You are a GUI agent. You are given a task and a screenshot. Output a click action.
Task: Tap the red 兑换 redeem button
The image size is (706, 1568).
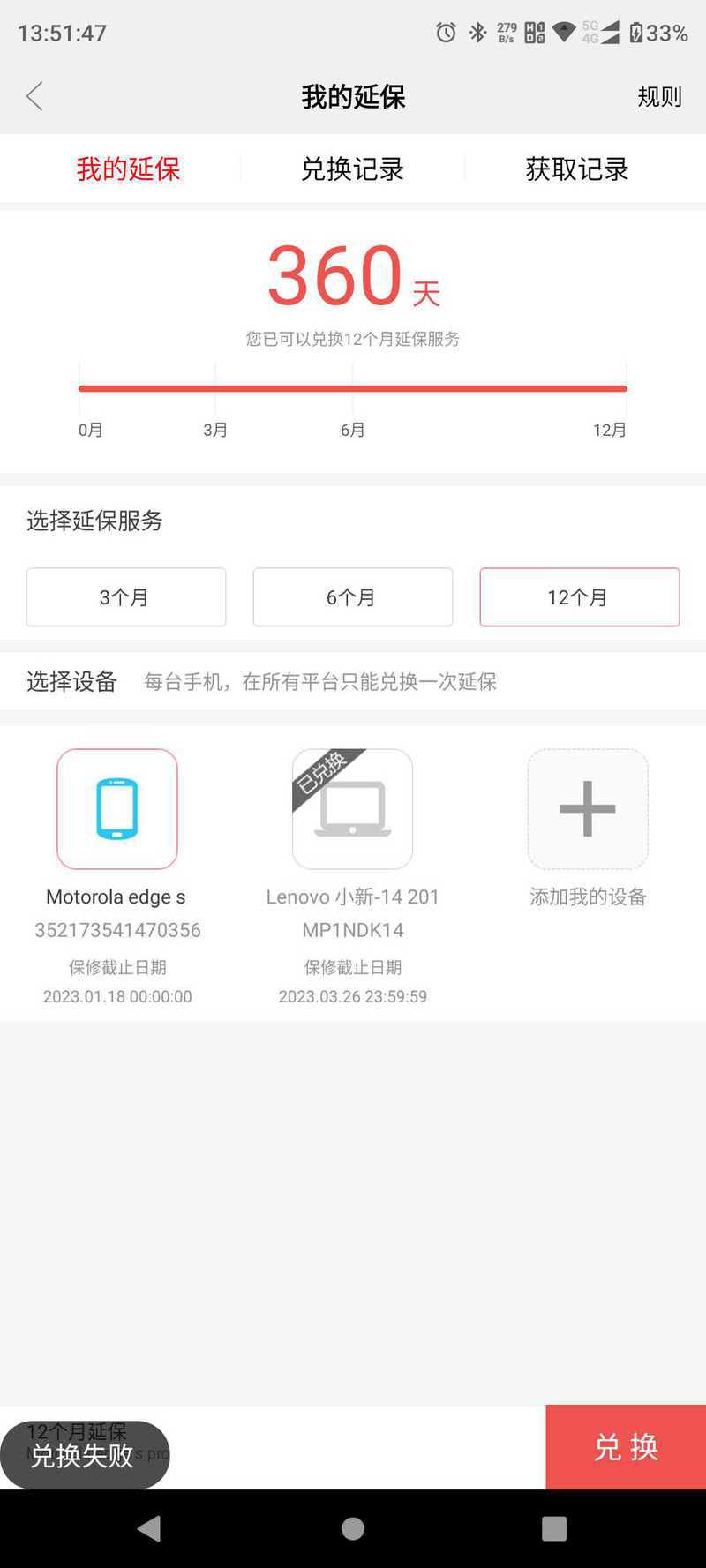(626, 1447)
